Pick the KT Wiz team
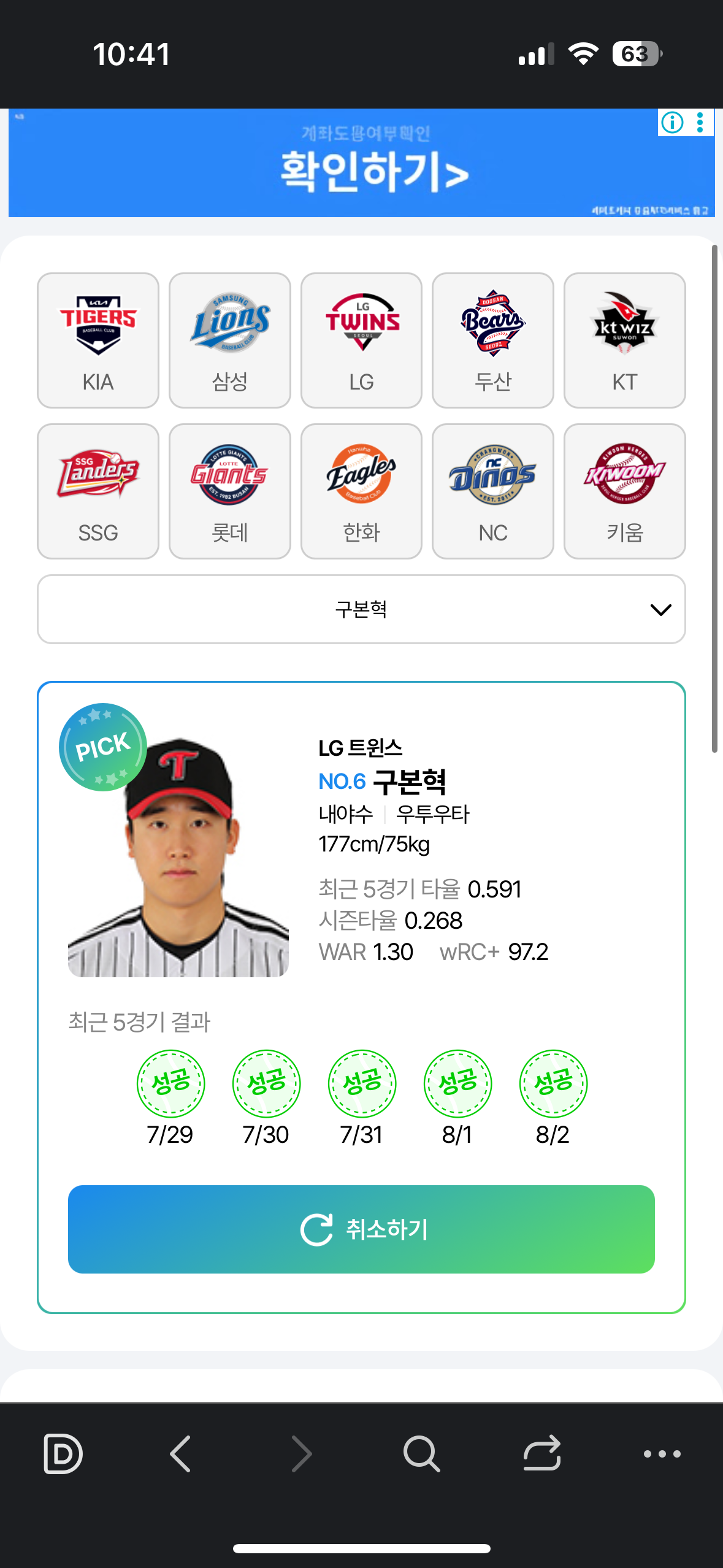 624,340
